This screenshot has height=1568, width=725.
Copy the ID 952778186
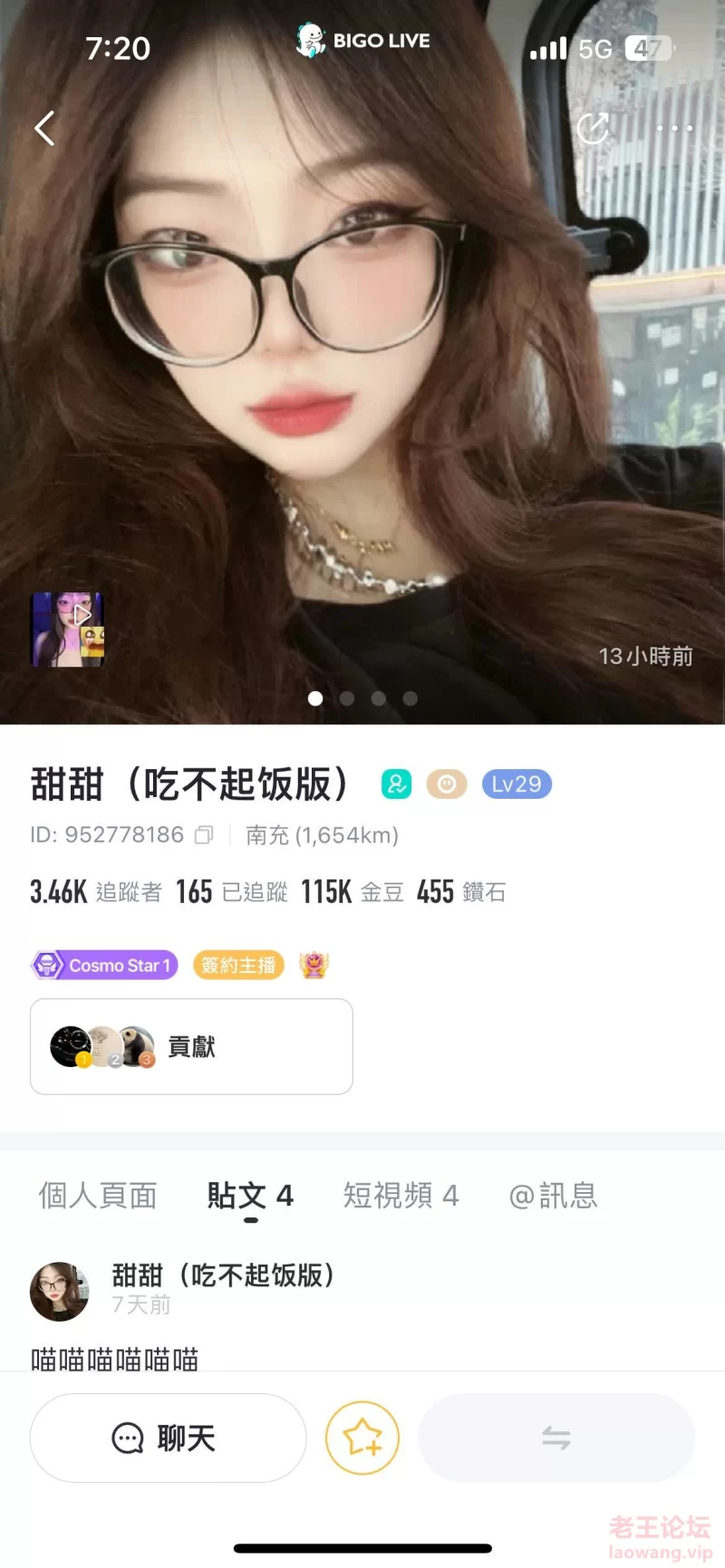click(204, 835)
